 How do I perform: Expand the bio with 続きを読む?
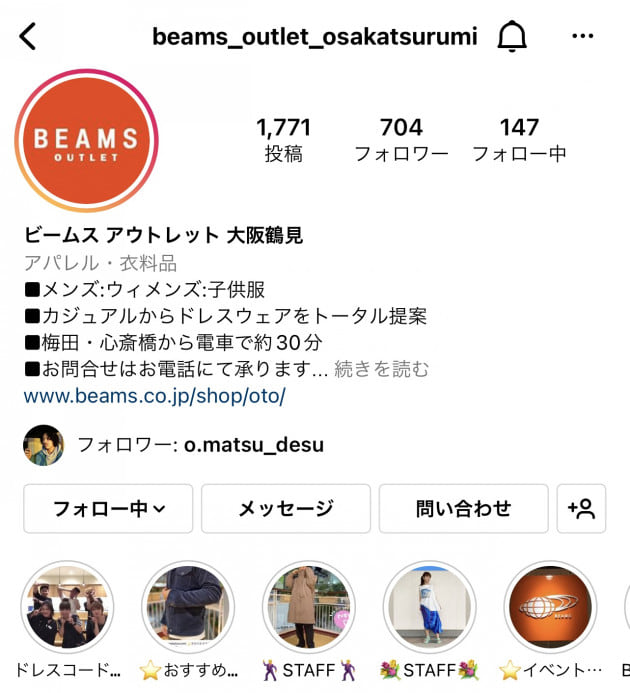click(381, 370)
